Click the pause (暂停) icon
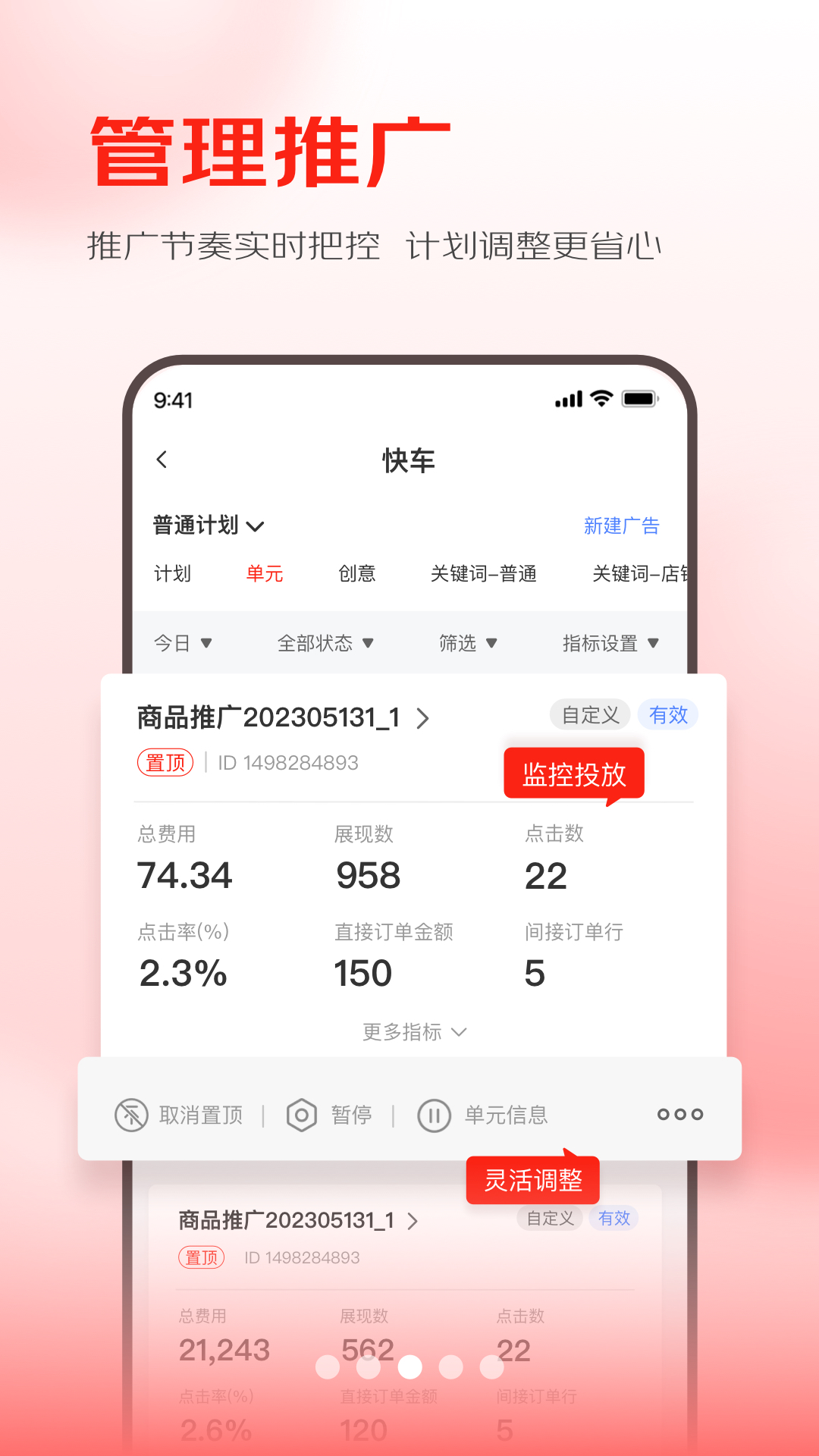 tap(302, 1115)
